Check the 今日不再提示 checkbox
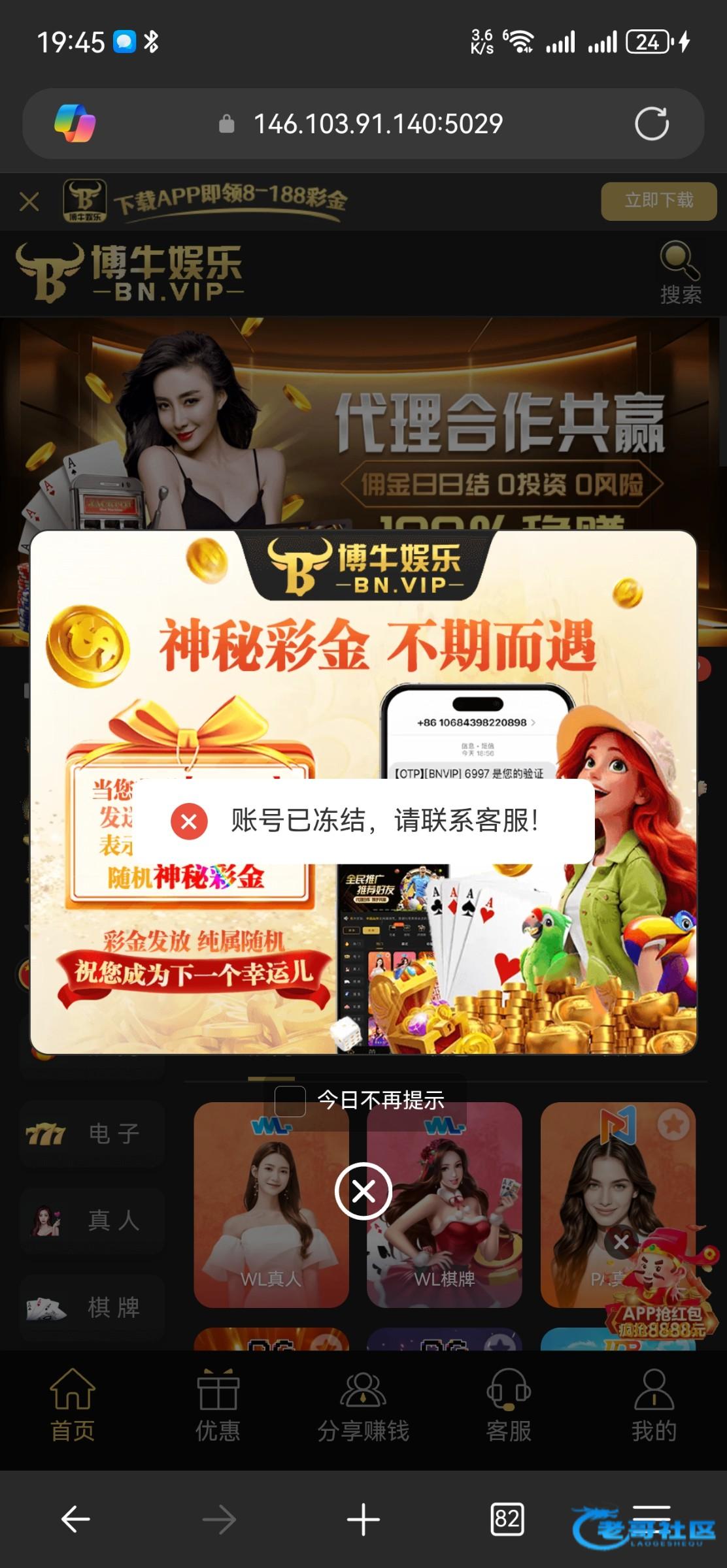The height and width of the screenshot is (1568, 727). click(x=290, y=1101)
